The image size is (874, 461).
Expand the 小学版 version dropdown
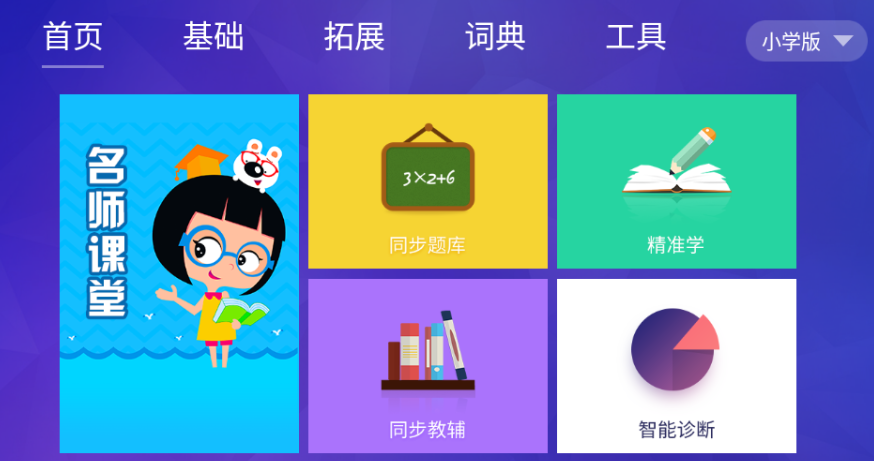point(806,41)
